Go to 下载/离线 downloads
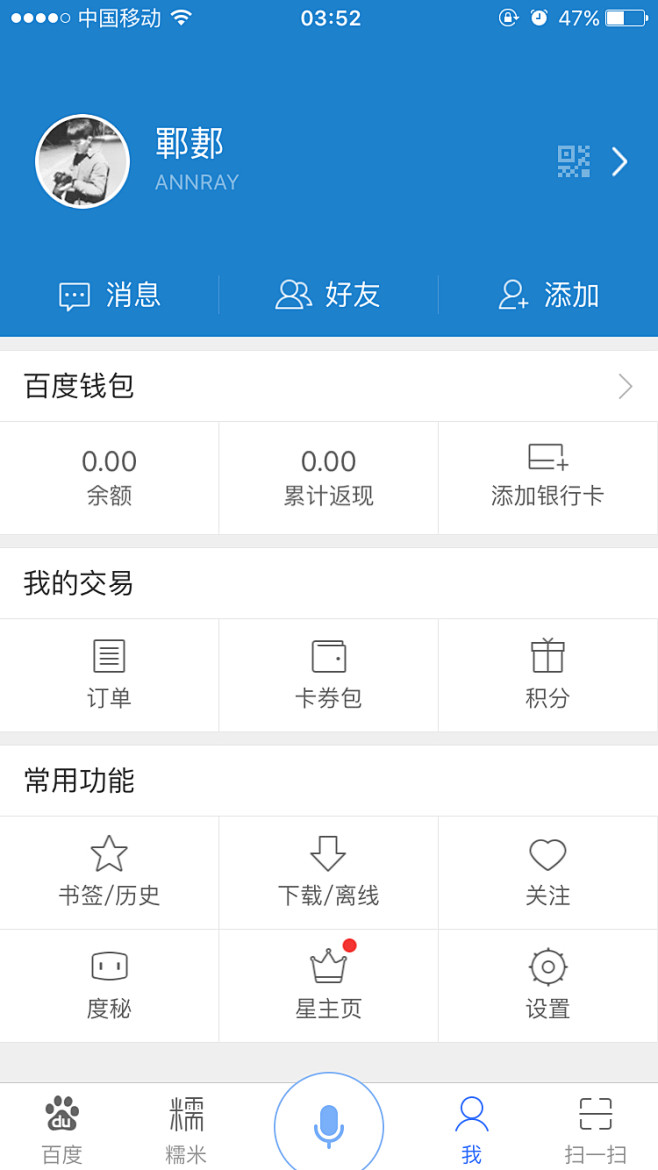This screenshot has height=1170, width=658. coord(328,872)
